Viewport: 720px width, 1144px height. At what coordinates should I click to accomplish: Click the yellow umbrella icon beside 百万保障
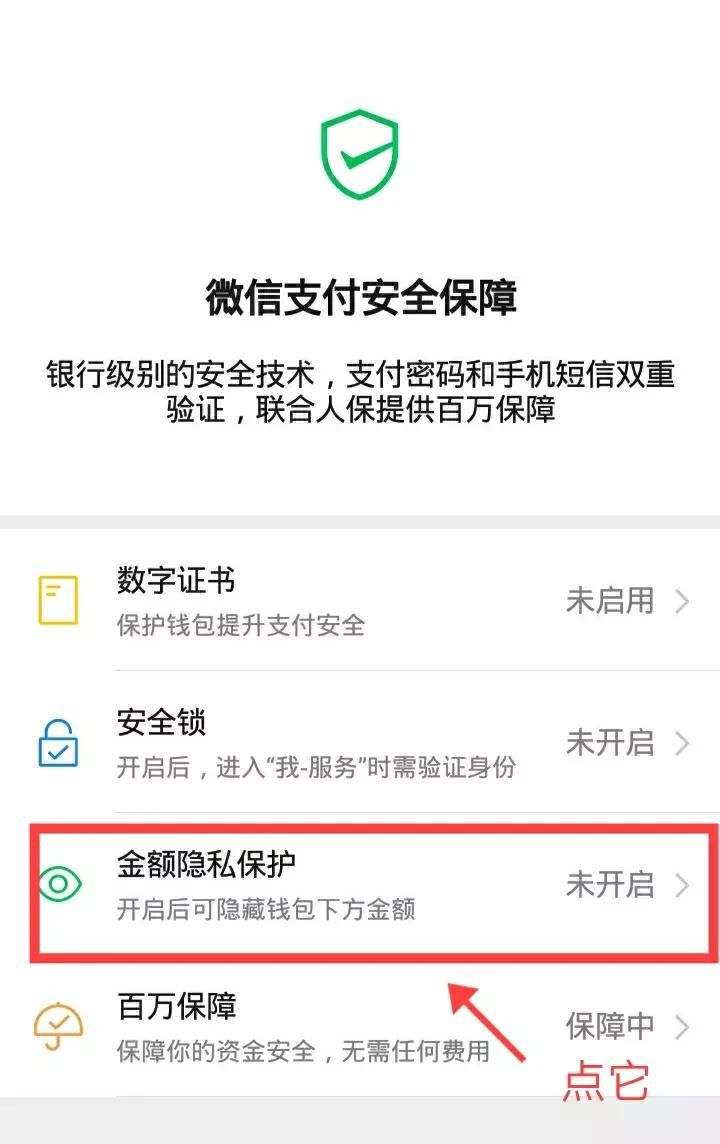(58, 1027)
